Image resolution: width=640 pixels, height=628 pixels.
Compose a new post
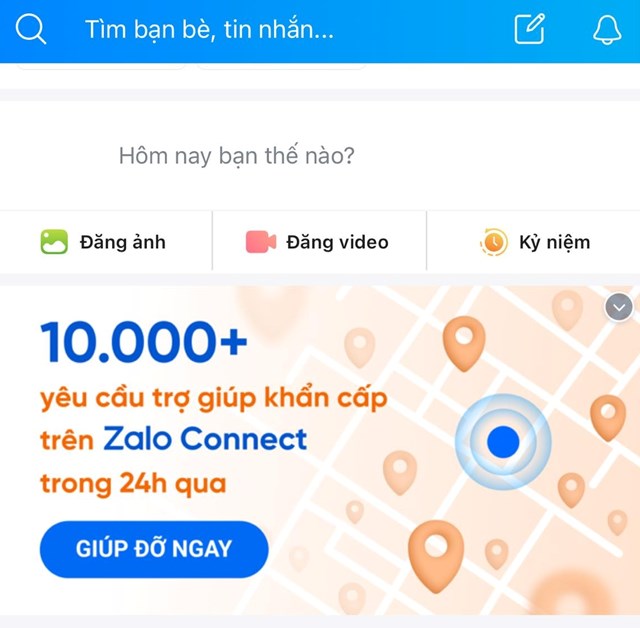pos(530,30)
